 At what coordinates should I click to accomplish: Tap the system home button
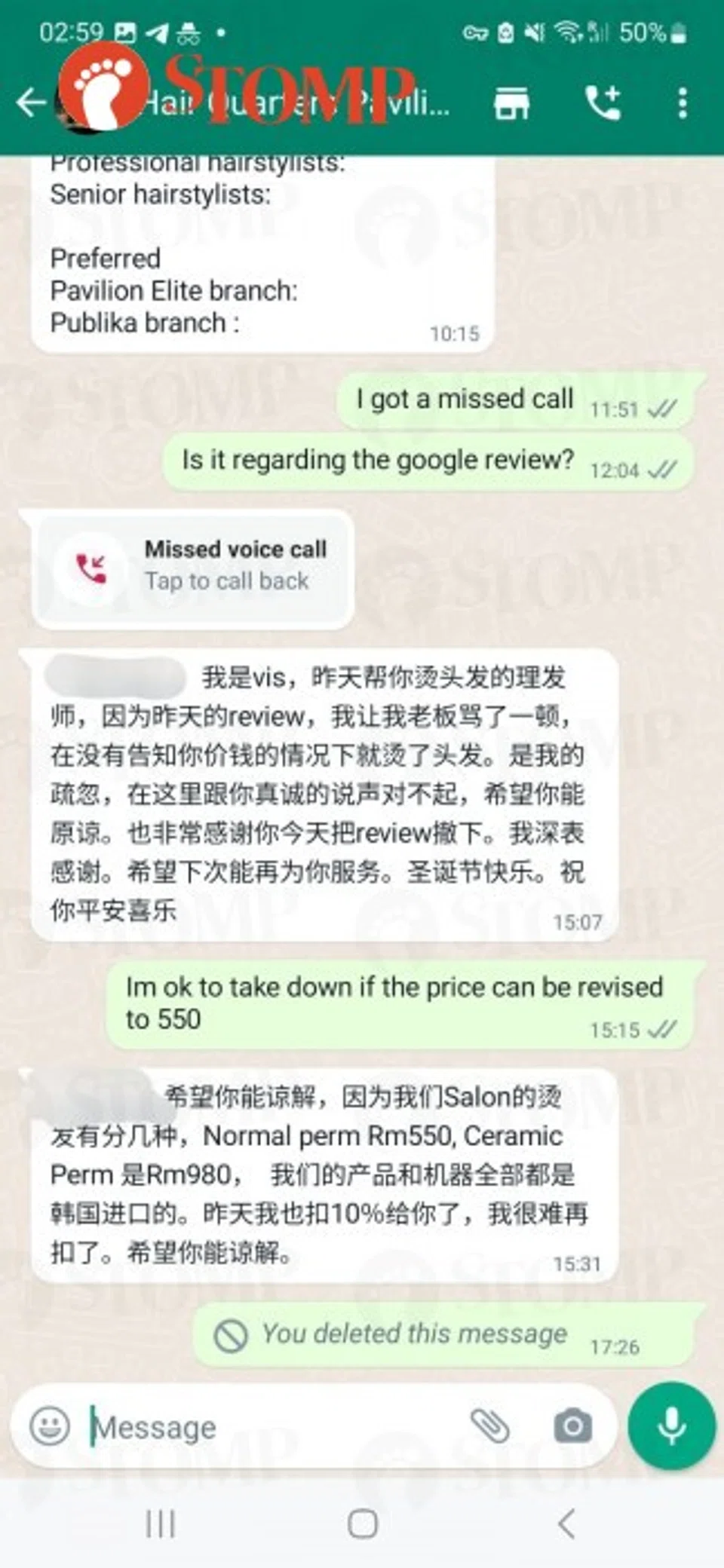click(x=363, y=1524)
